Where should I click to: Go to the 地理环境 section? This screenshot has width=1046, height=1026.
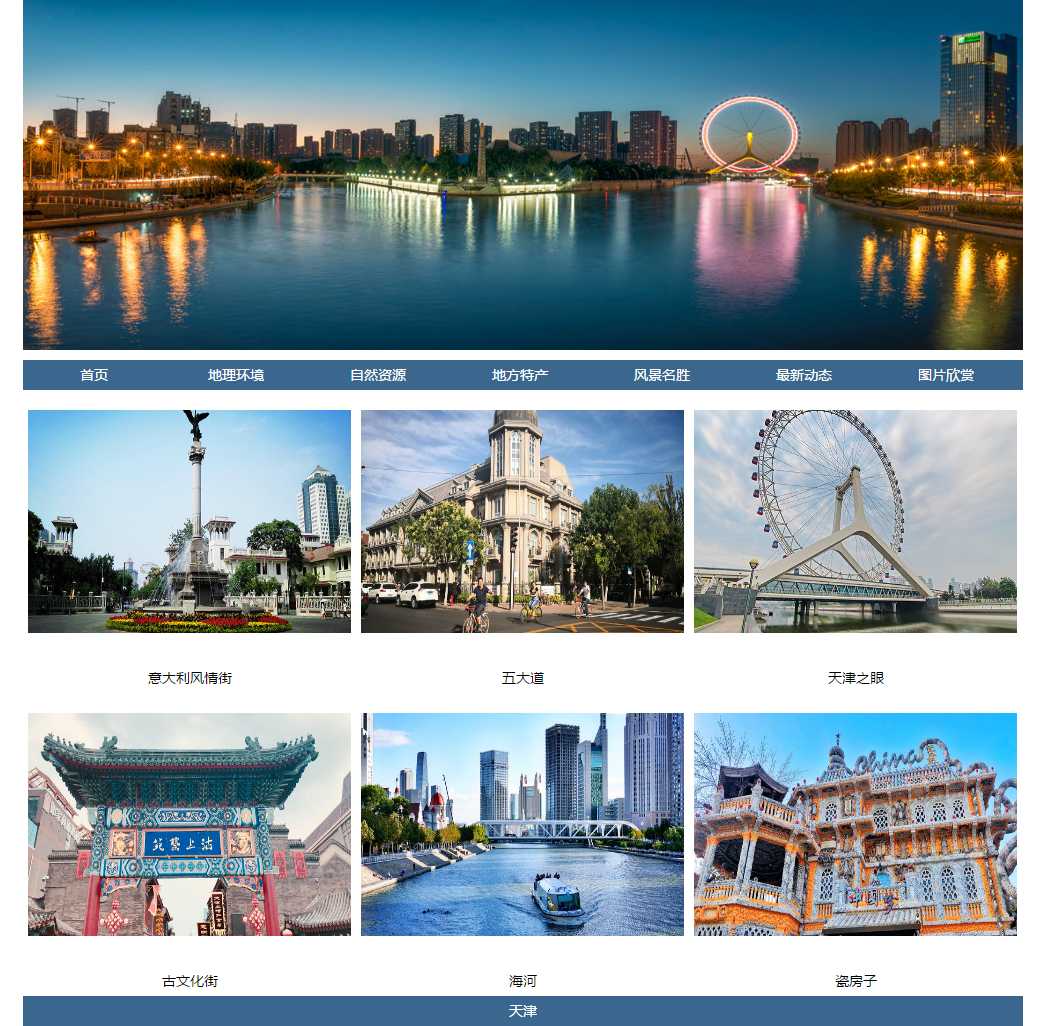[236, 375]
